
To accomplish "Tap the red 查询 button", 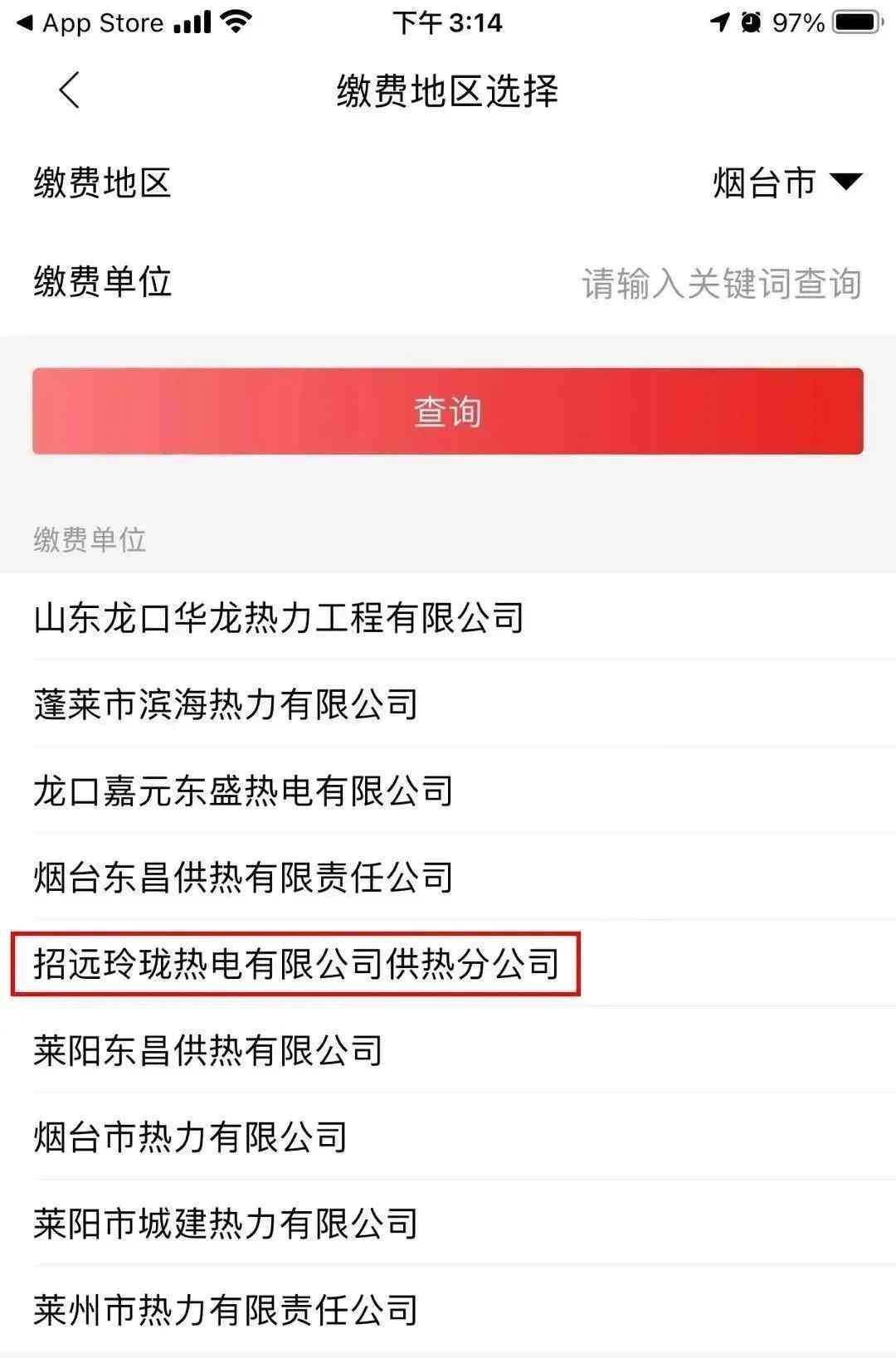I will (448, 411).
